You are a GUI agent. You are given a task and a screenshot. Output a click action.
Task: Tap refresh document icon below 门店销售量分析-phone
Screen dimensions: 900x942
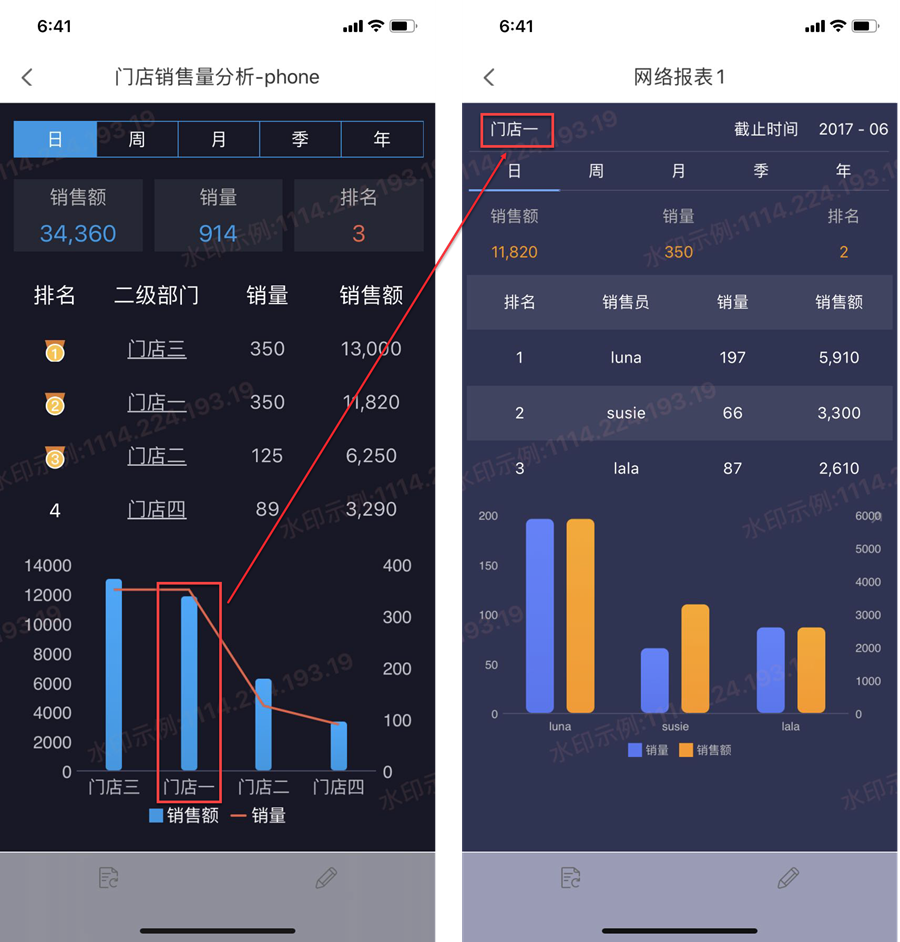click(x=109, y=878)
